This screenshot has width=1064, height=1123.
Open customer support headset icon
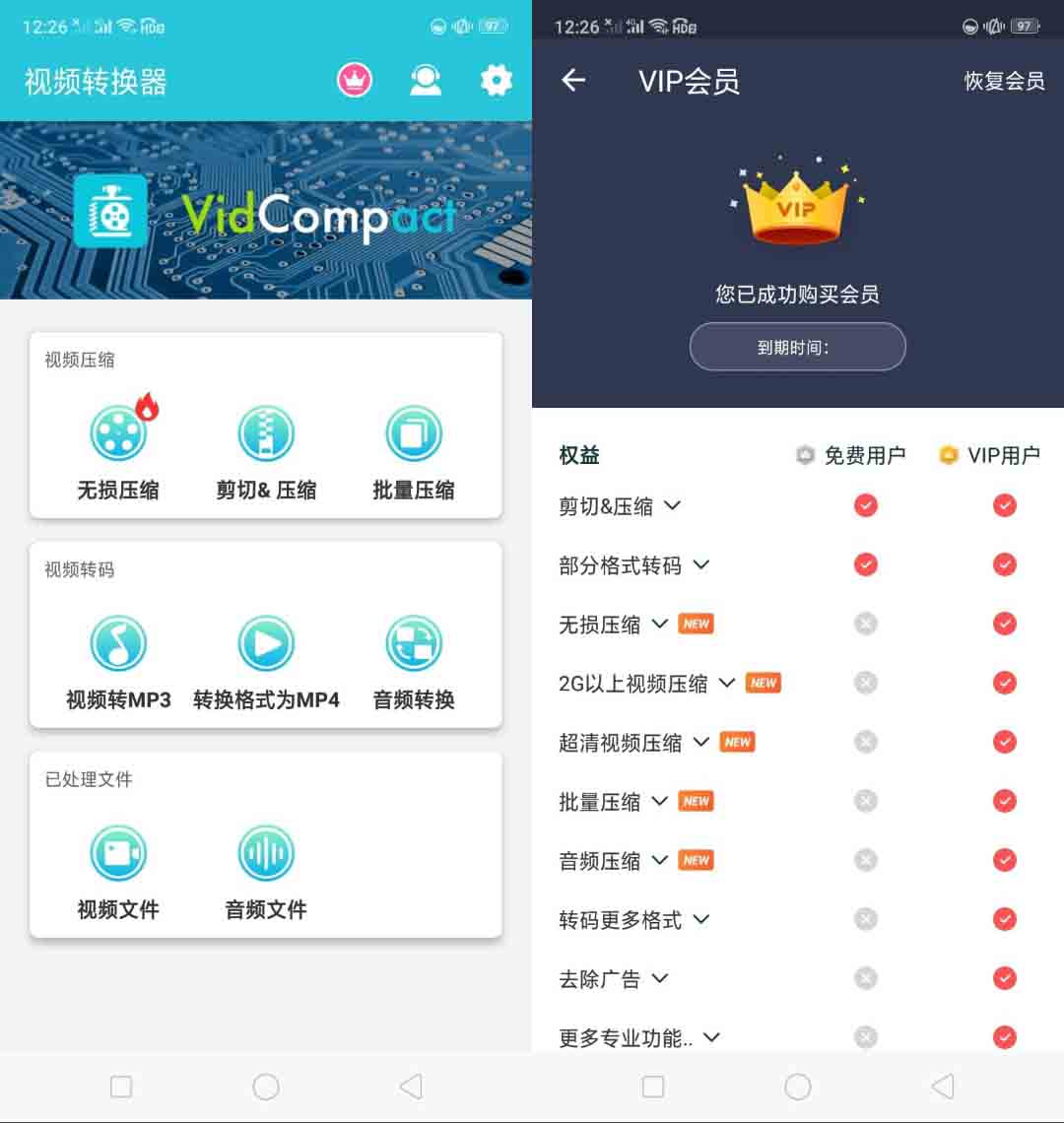point(426,80)
